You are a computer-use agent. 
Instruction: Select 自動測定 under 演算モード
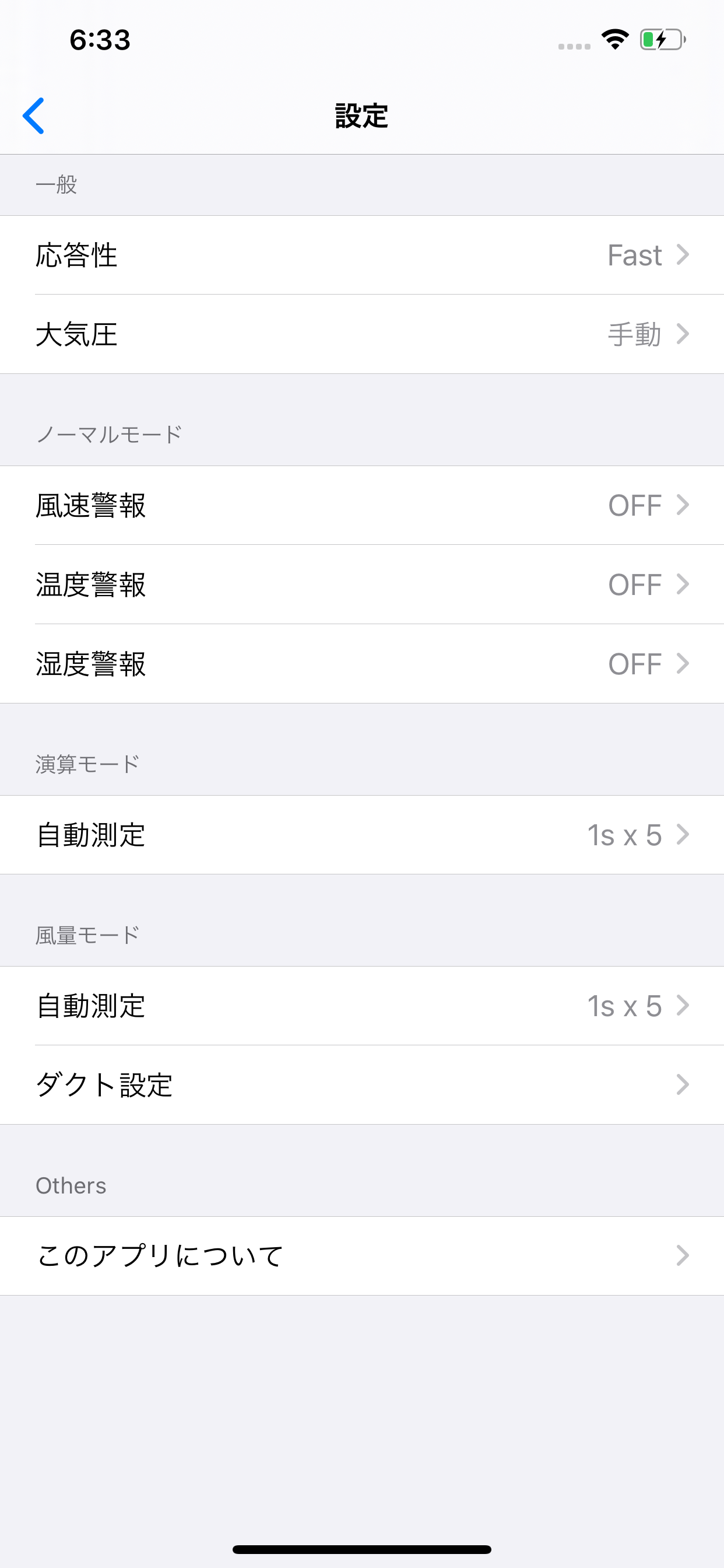(362, 835)
